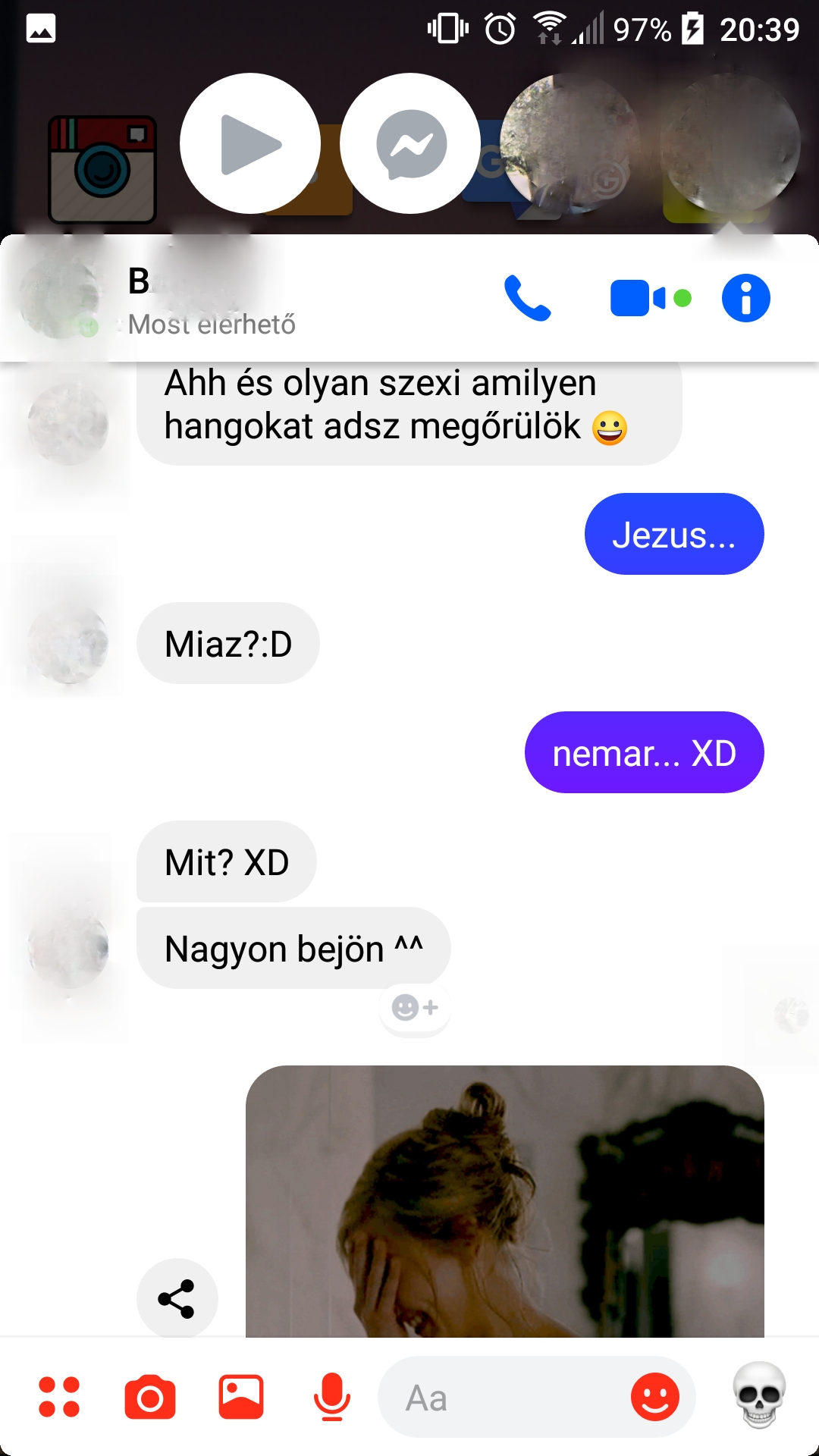Add a reaction to "Nagyon bejön ^^"

pyautogui.click(x=415, y=1008)
